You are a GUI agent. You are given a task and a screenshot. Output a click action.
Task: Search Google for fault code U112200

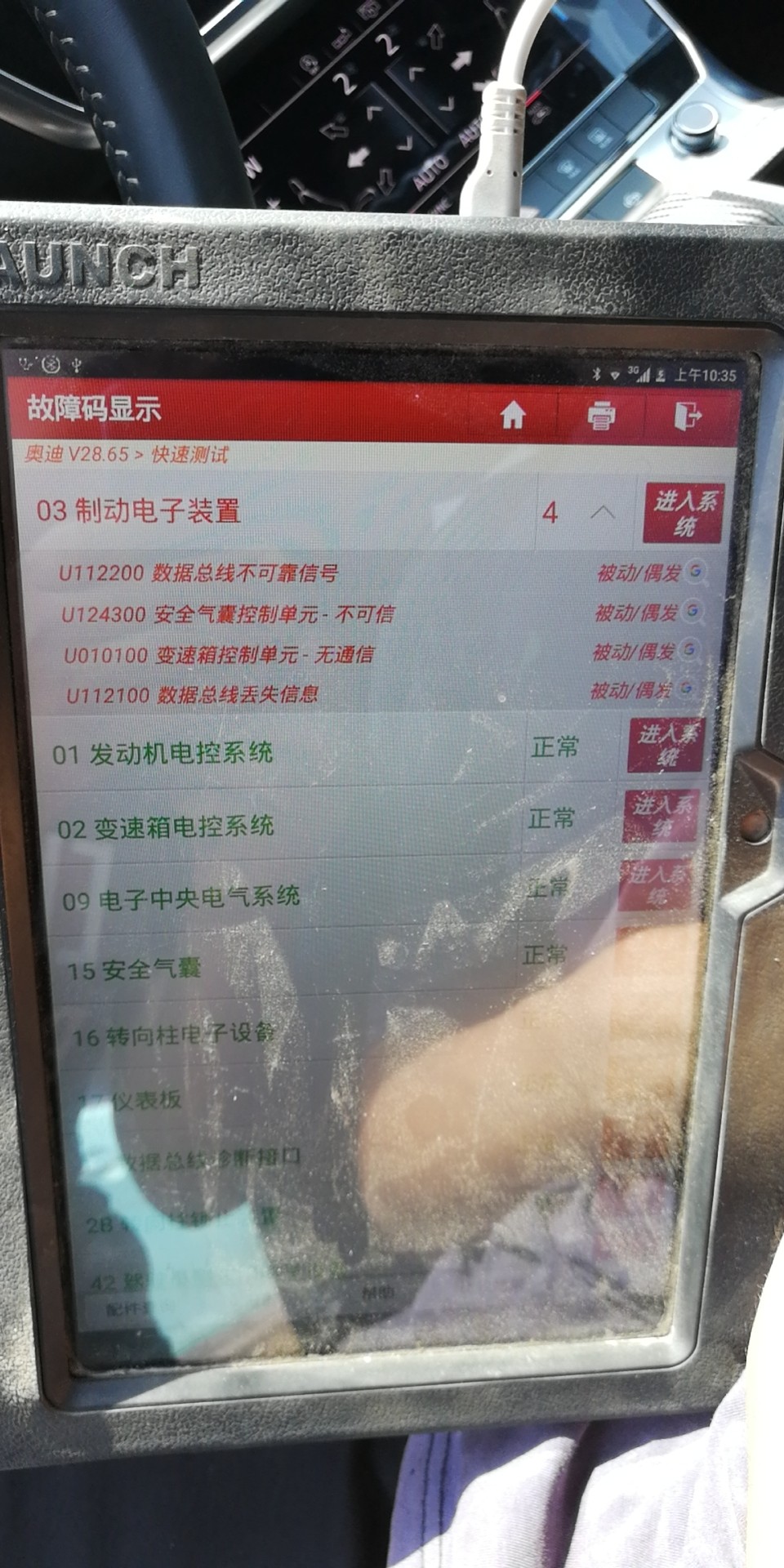(x=696, y=572)
